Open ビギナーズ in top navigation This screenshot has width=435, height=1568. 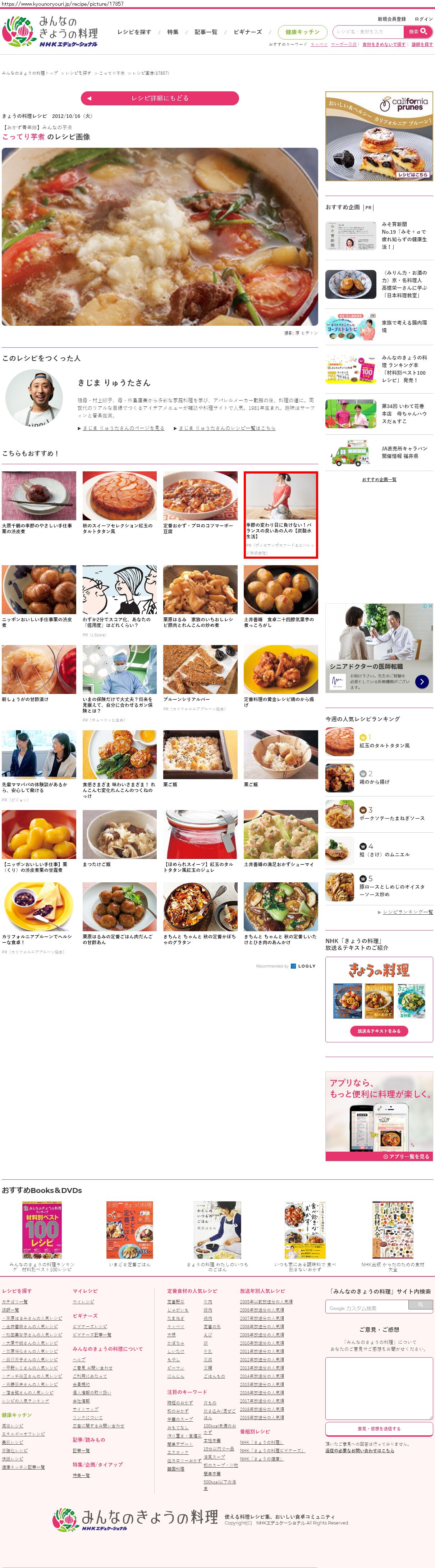coord(248,32)
